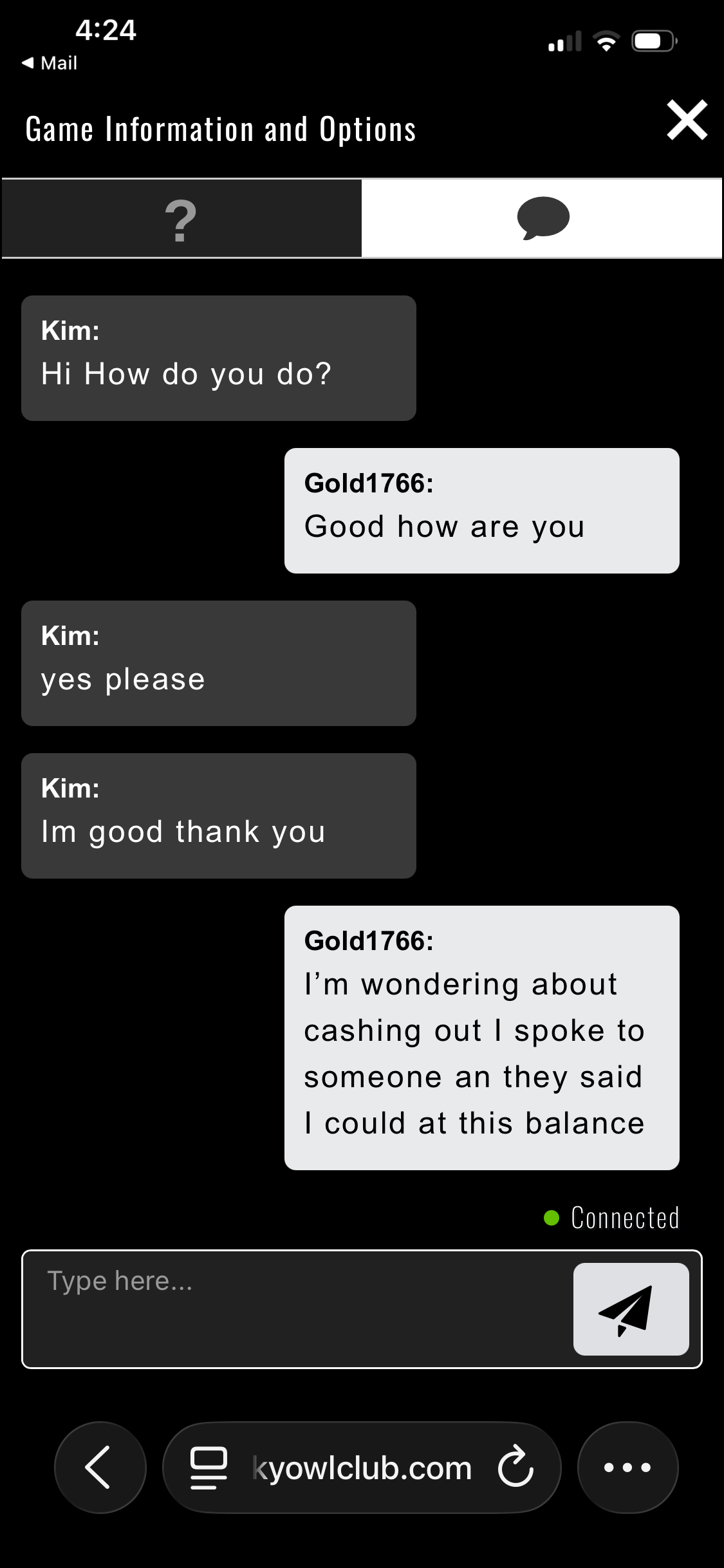The width and height of the screenshot is (724, 1568).
Task: Tap the kyowlclub.com address bar
Action: click(362, 1468)
